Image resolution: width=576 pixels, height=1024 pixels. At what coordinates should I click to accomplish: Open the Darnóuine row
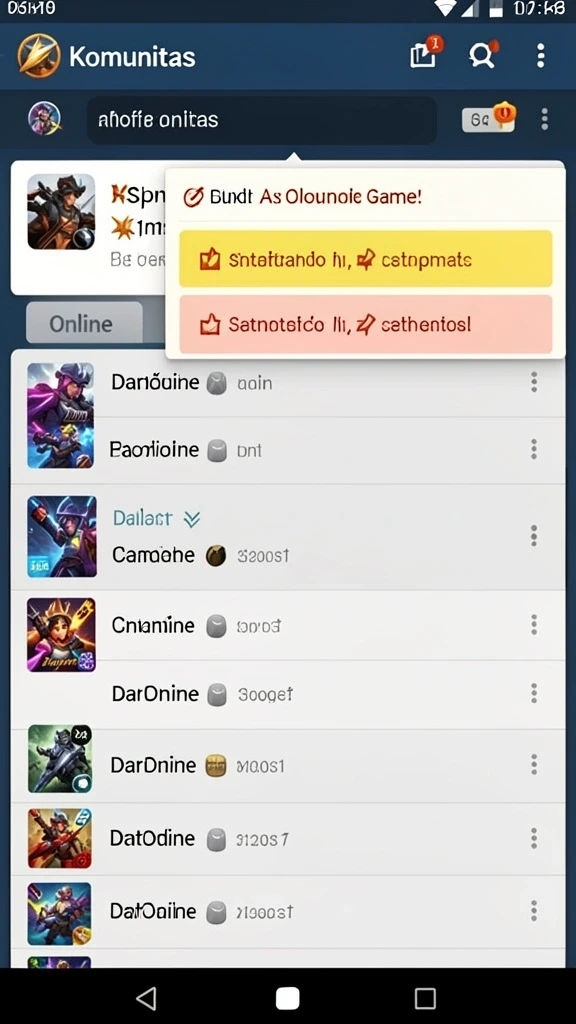click(288, 383)
